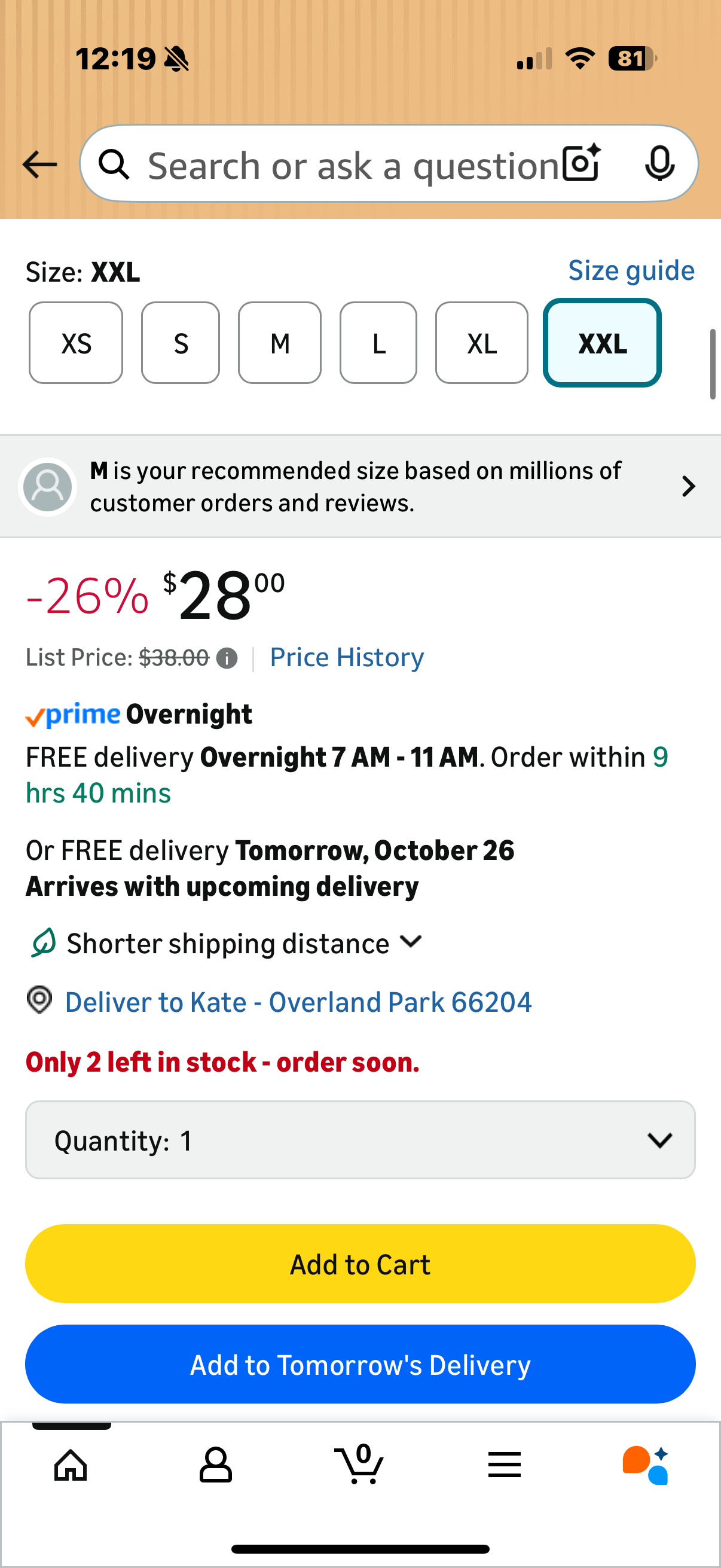
Task: Pick size L
Action: coord(378,343)
